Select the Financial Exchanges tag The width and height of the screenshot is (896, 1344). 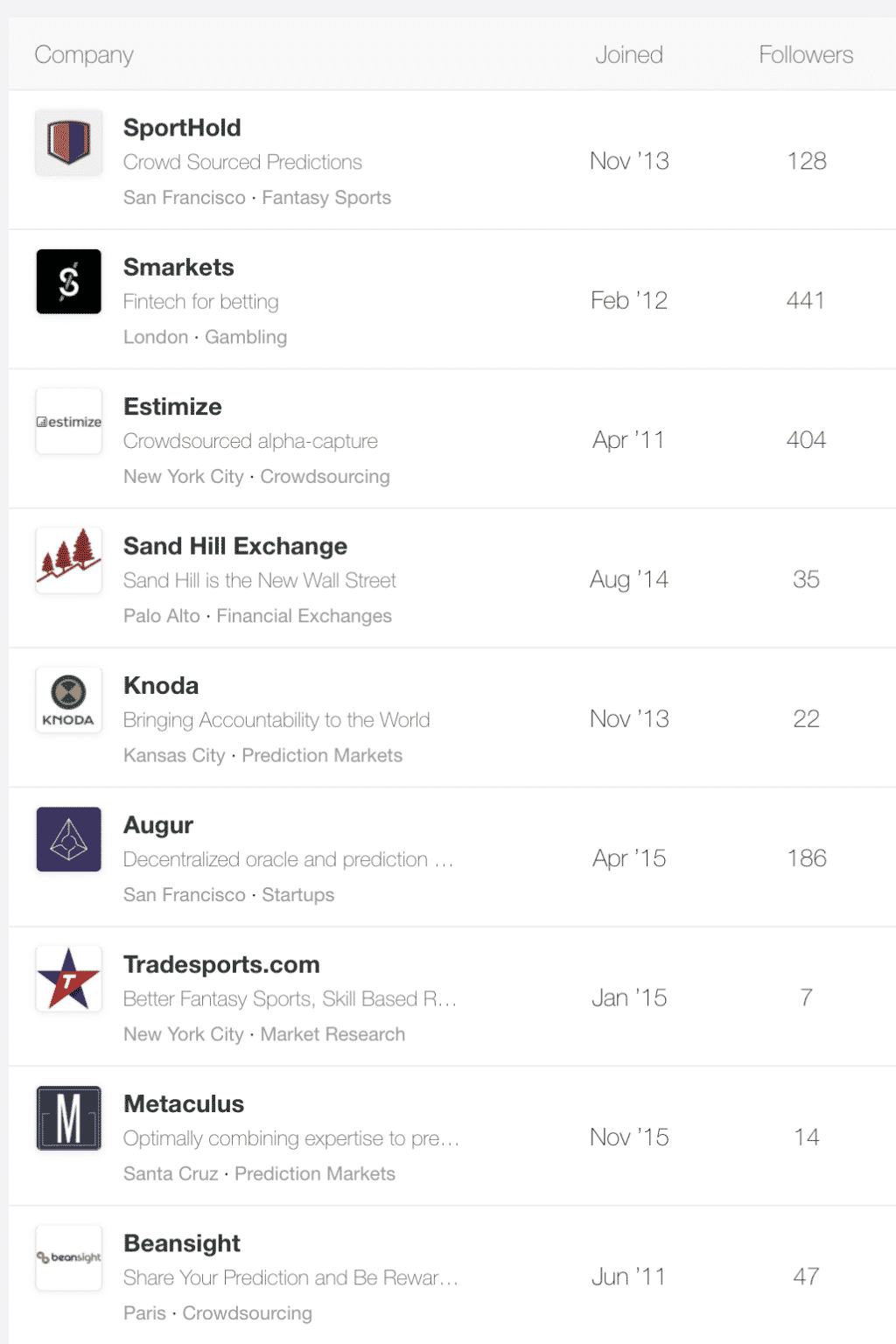click(304, 616)
